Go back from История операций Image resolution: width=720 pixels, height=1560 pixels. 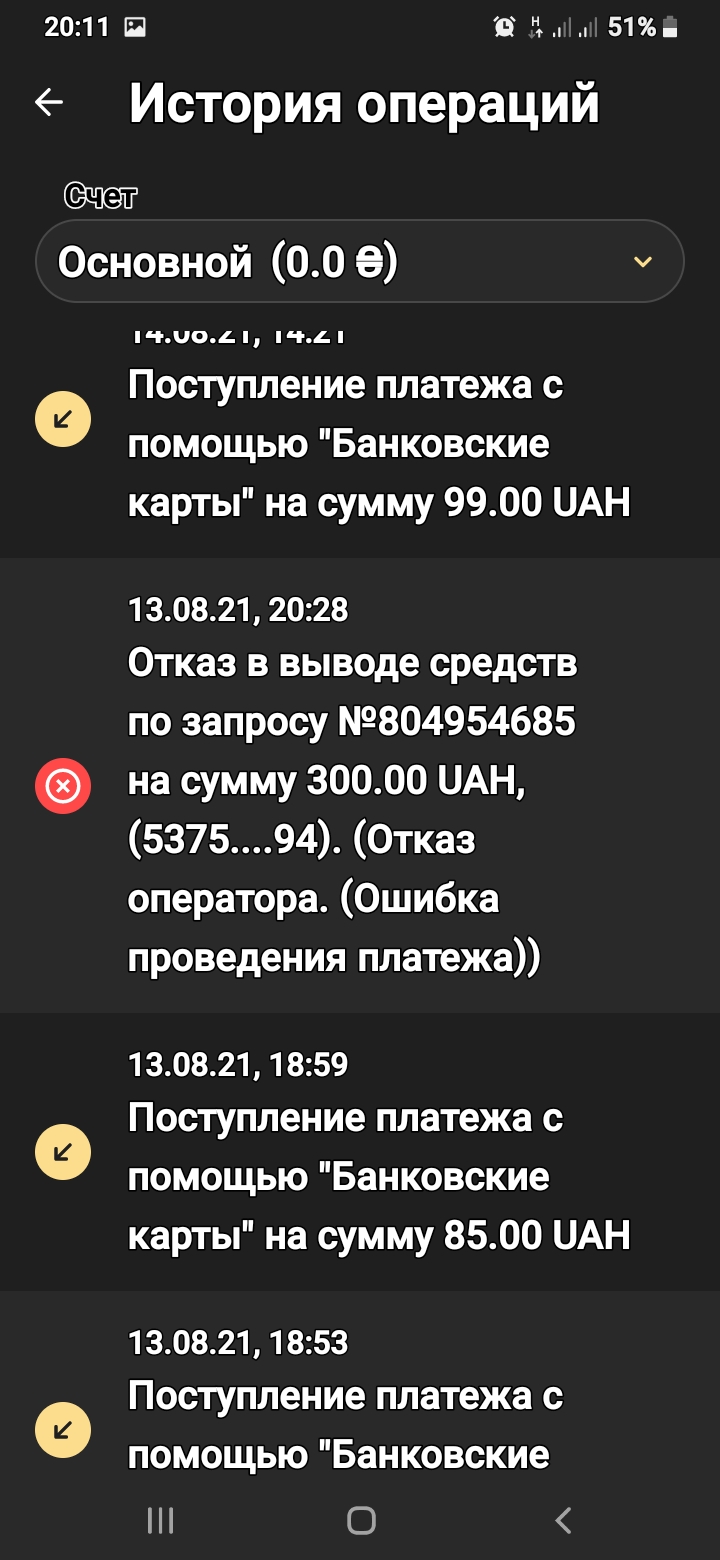click(49, 102)
